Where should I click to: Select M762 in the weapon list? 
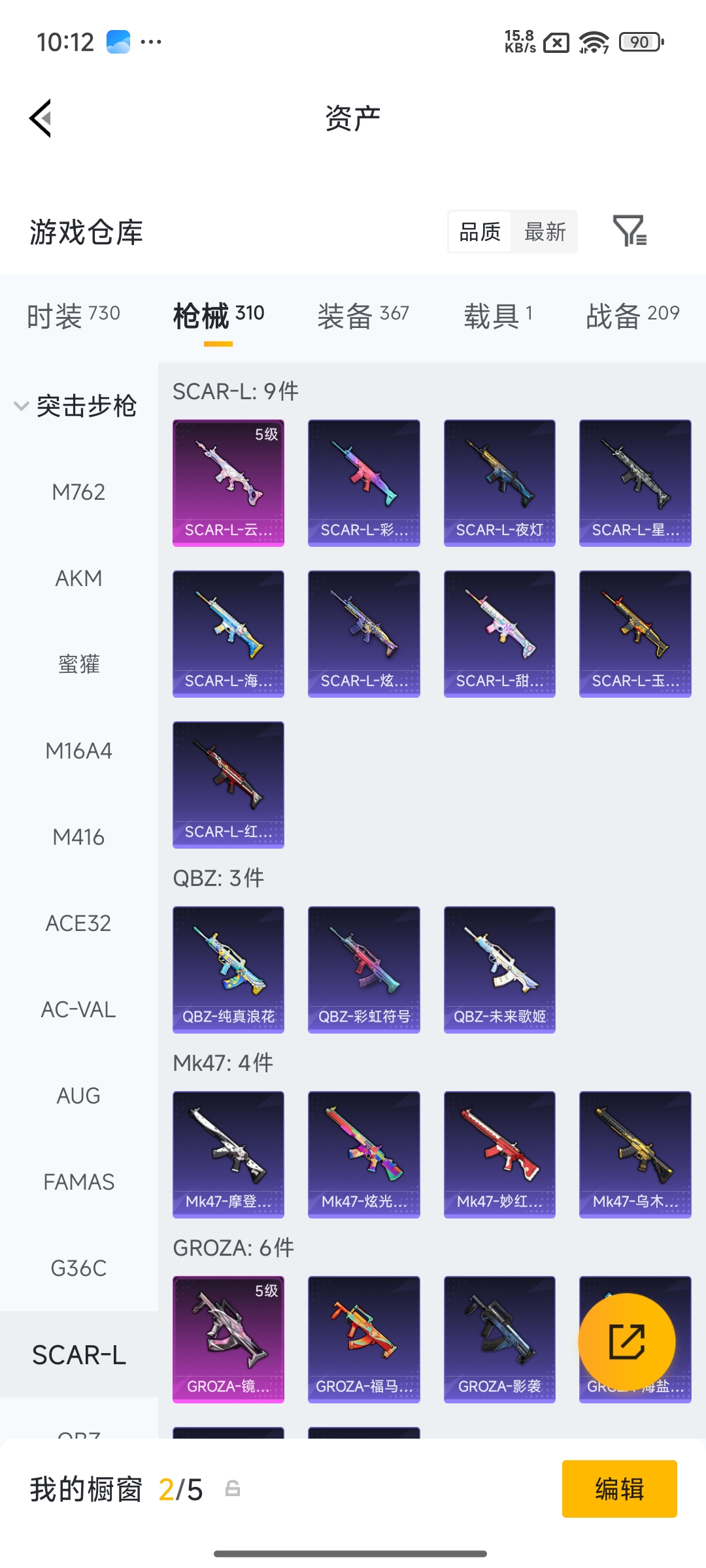click(x=78, y=492)
